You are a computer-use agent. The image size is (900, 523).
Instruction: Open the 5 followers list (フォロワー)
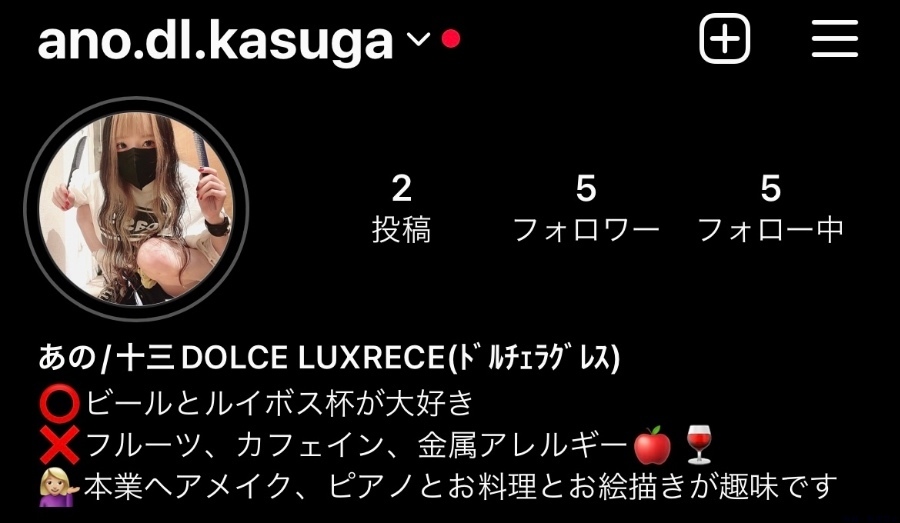586,208
